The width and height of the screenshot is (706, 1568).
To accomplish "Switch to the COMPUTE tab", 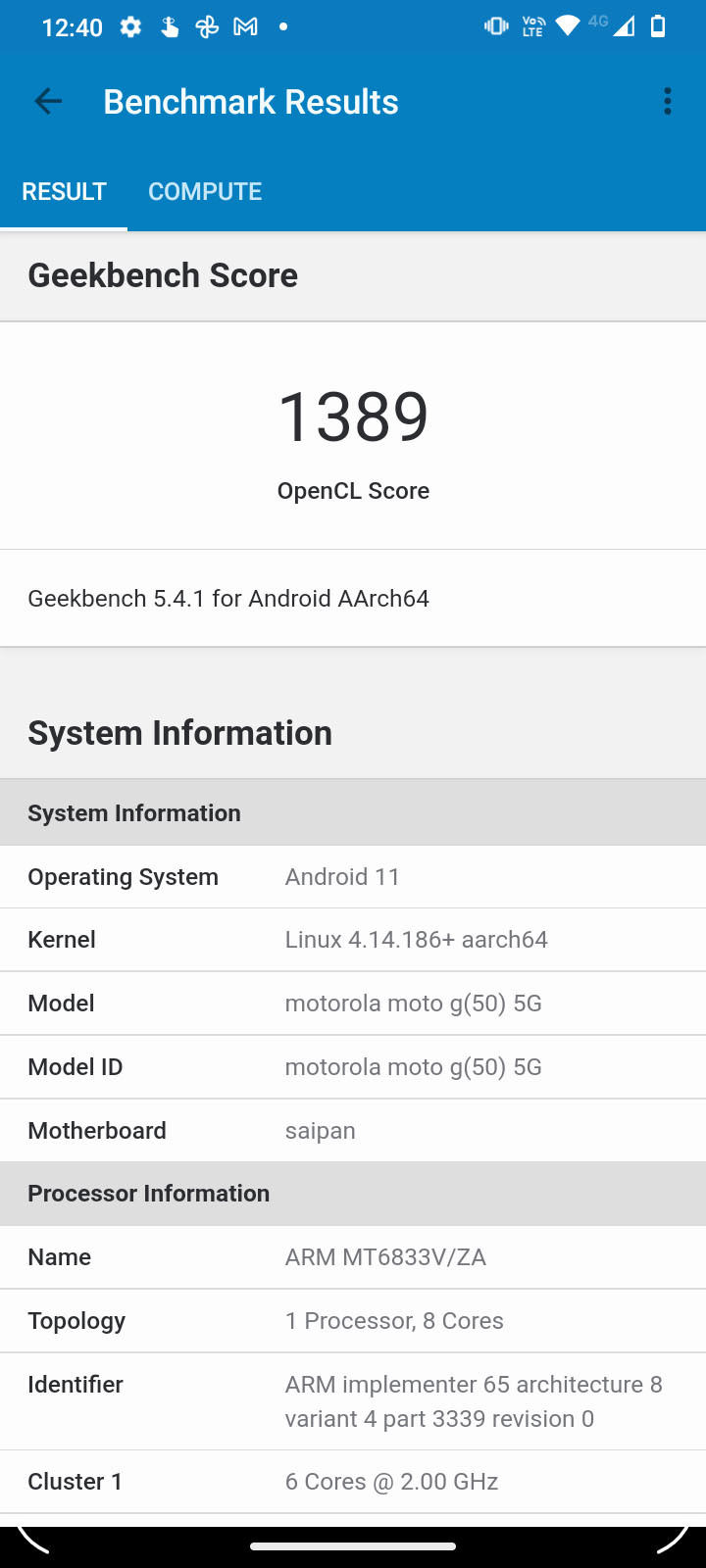I will pyautogui.click(x=205, y=191).
